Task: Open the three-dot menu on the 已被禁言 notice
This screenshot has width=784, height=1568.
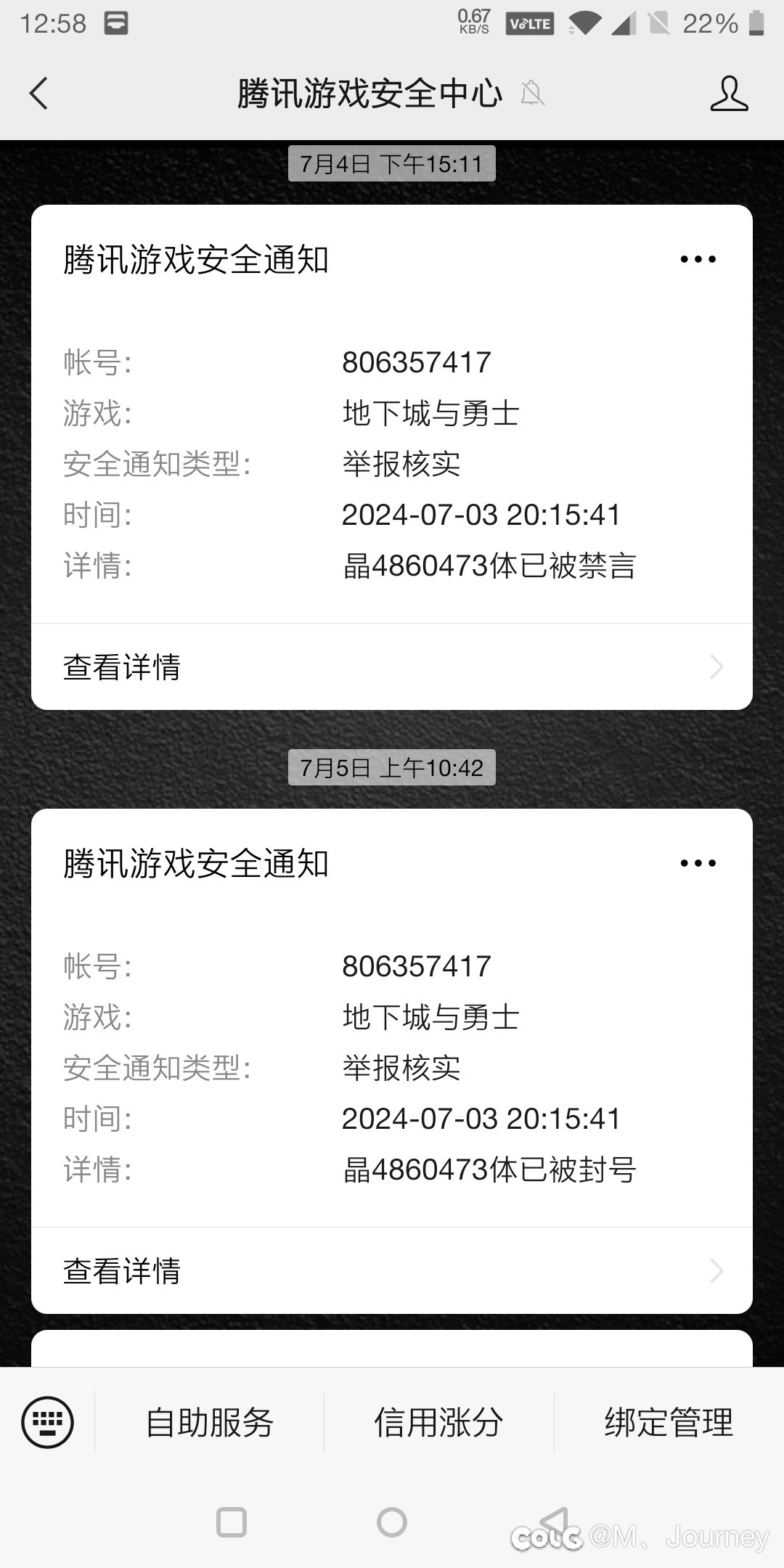Action: pos(698,259)
